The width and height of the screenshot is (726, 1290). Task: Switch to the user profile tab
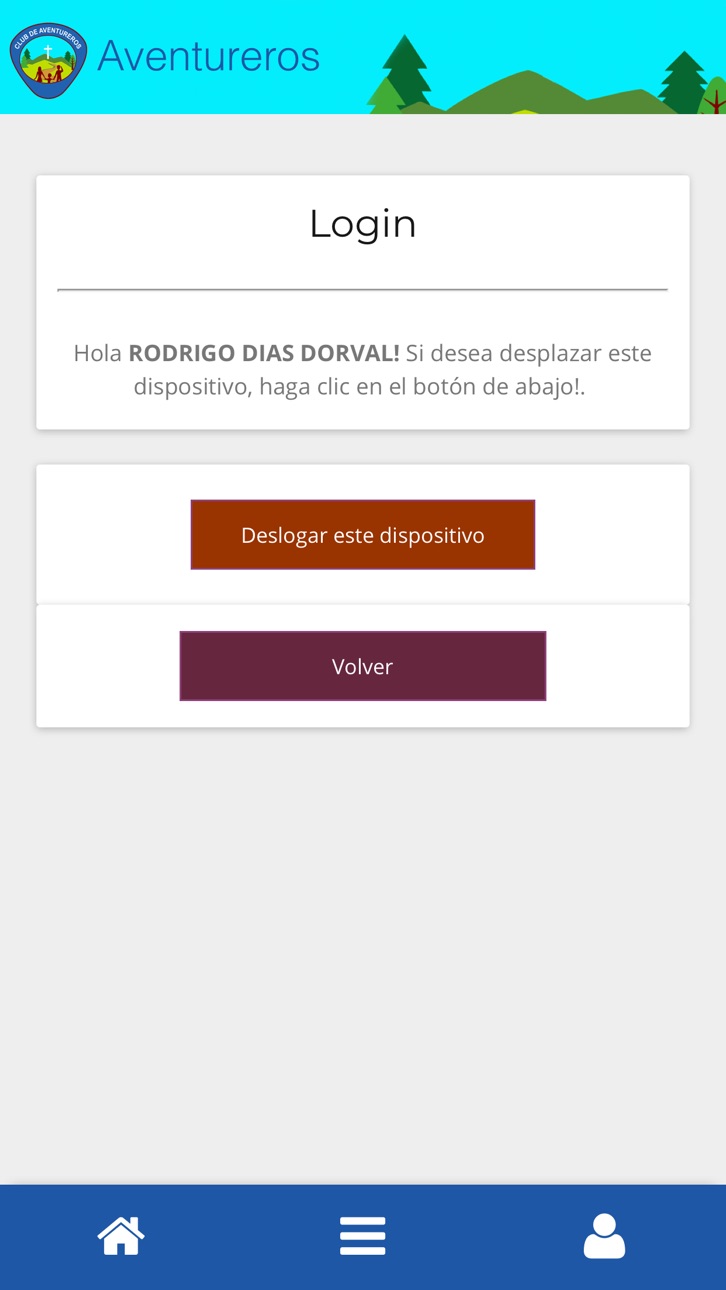[x=604, y=1236]
